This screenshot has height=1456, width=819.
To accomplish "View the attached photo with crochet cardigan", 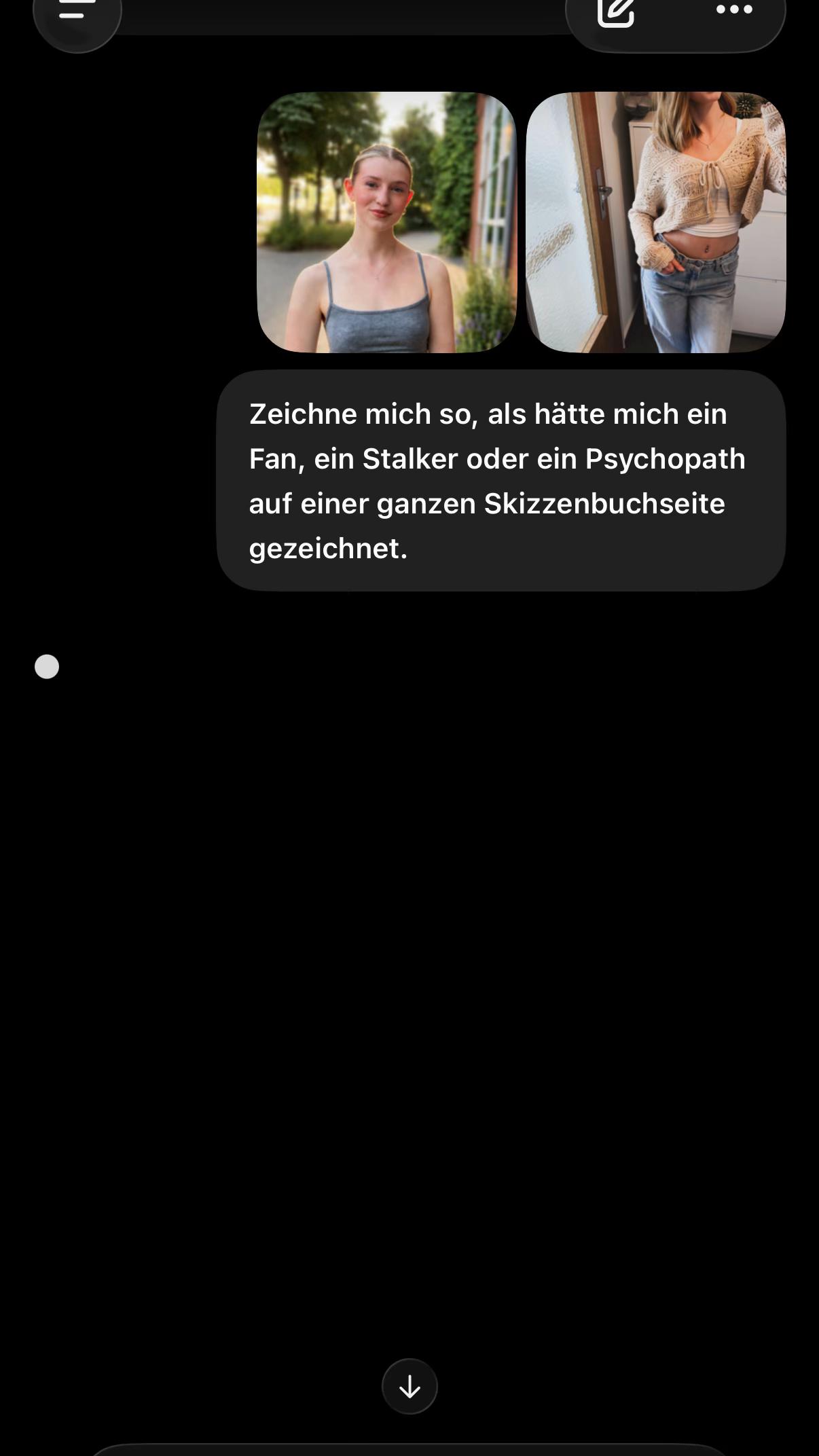I will tap(656, 222).
